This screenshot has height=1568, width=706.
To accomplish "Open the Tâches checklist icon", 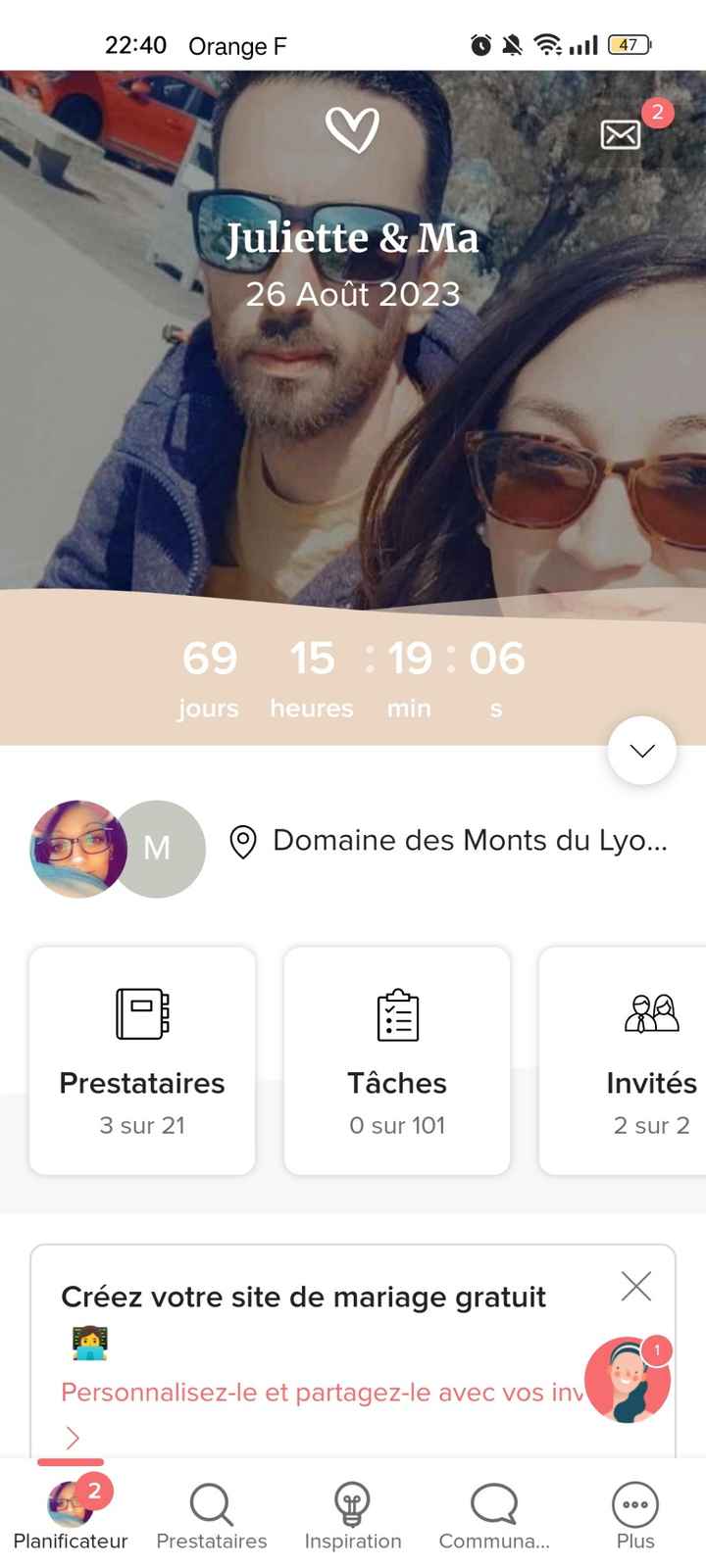I will pos(396,1014).
